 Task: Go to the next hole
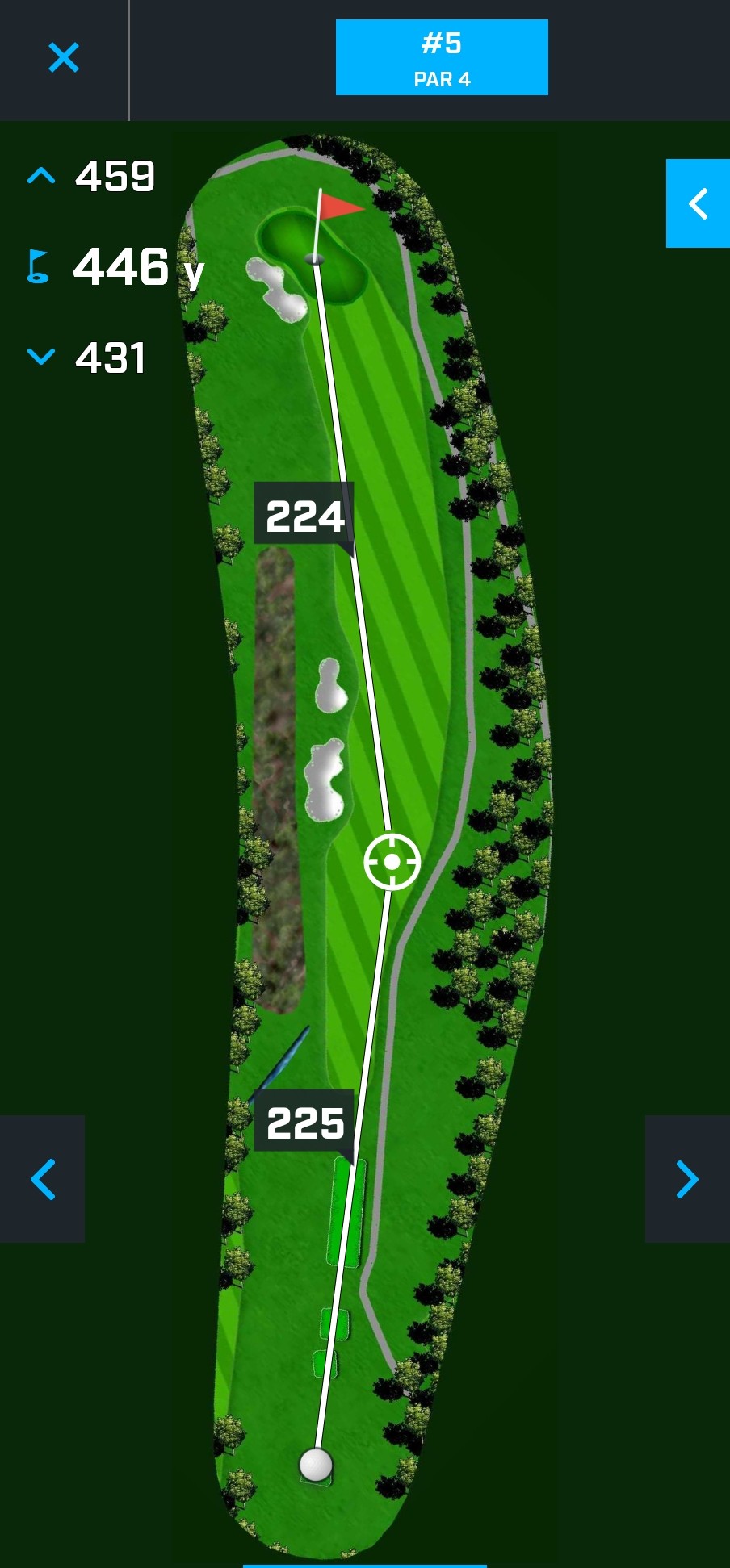point(687,1179)
